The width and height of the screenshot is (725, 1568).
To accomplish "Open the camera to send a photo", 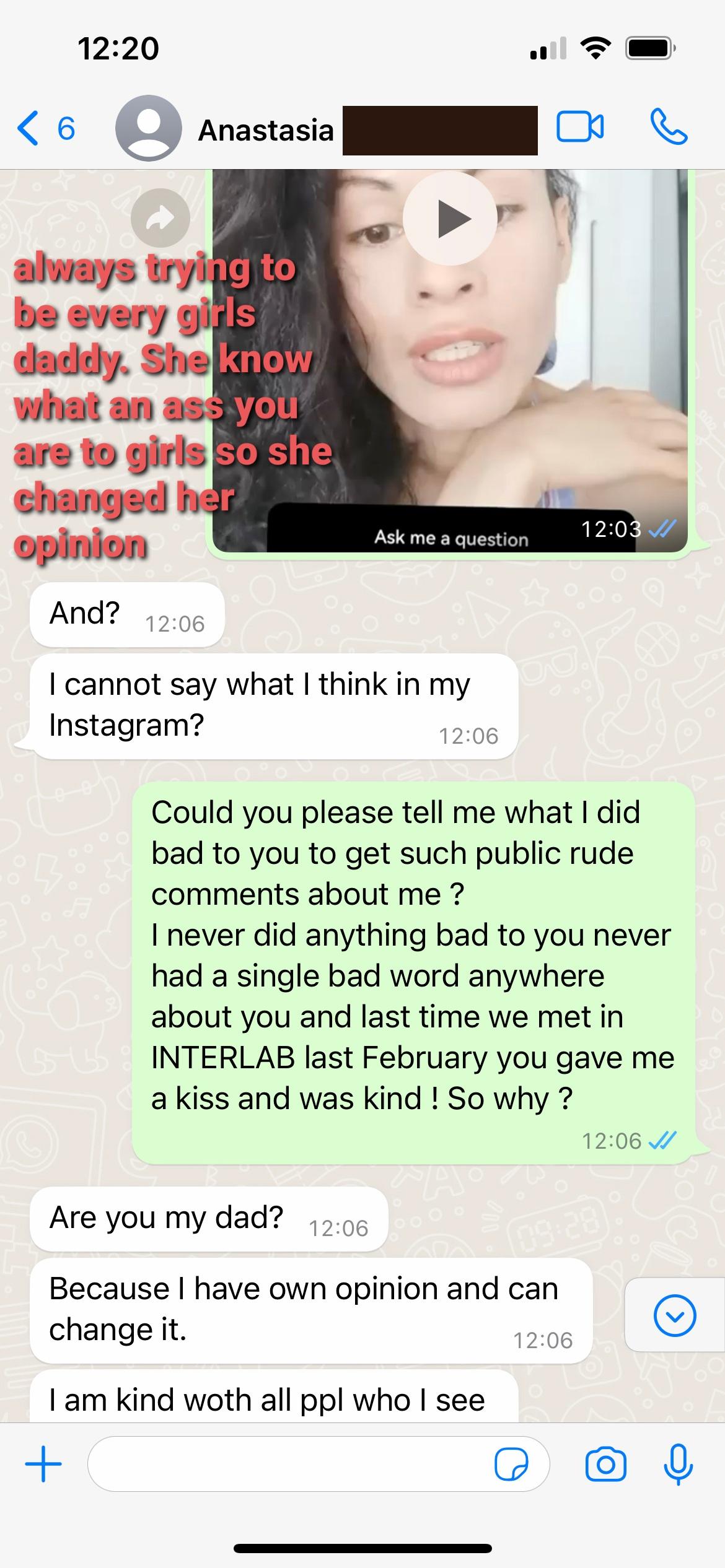I will pos(605,1464).
